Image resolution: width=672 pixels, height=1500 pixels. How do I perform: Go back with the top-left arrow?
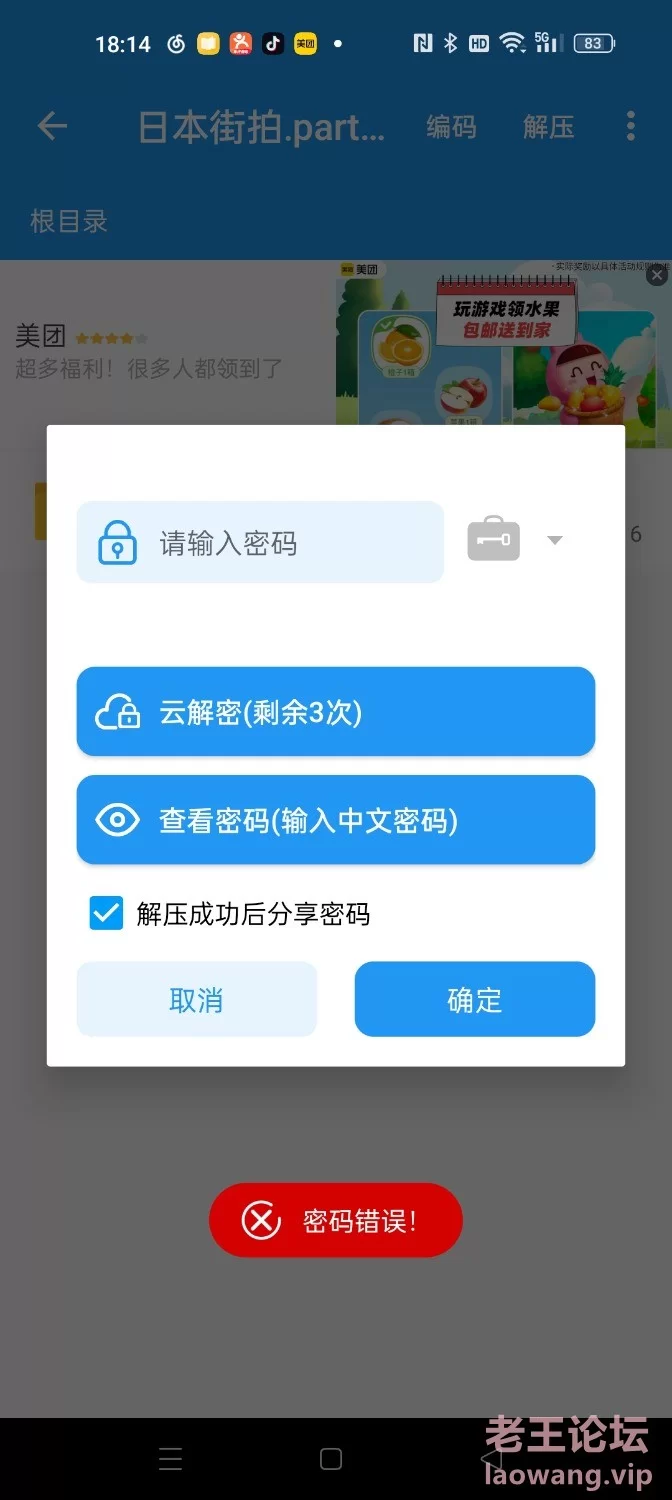[52, 126]
